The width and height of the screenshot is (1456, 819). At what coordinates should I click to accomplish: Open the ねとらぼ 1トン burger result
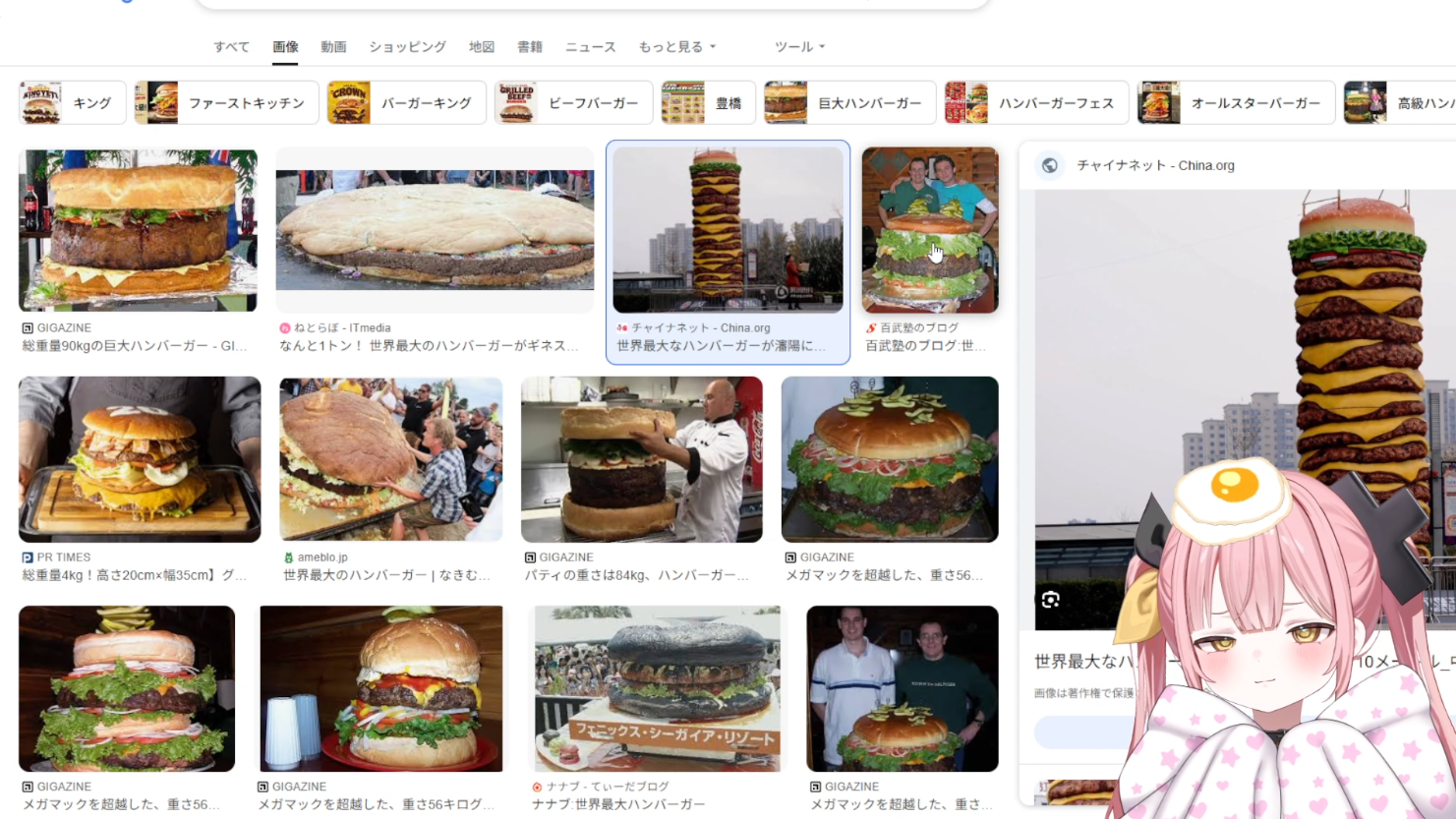[x=435, y=231]
